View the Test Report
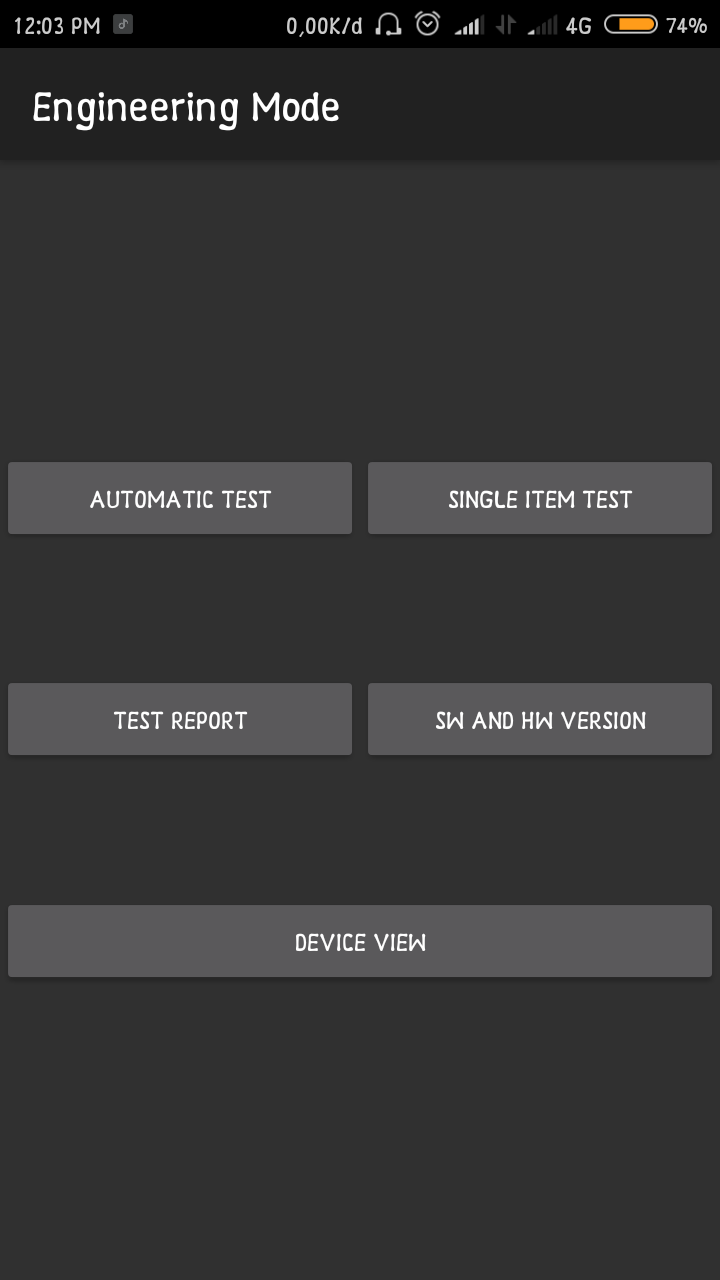720x1280 pixels. point(180,719)
